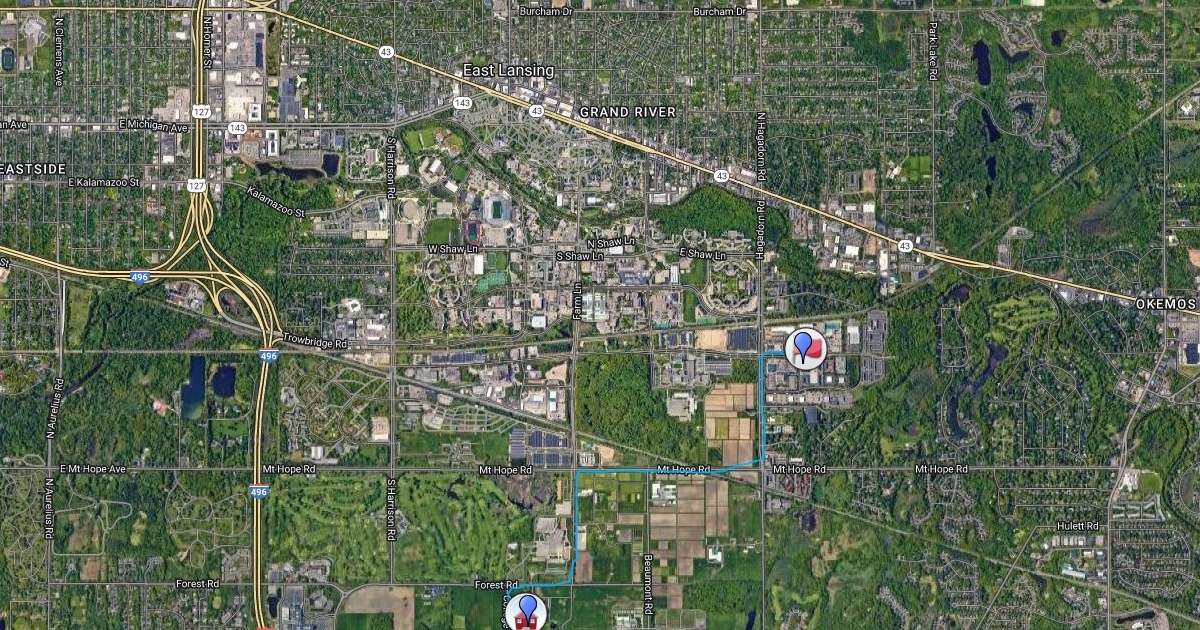Tap the destination flag marker on the route

click(804, 348)
